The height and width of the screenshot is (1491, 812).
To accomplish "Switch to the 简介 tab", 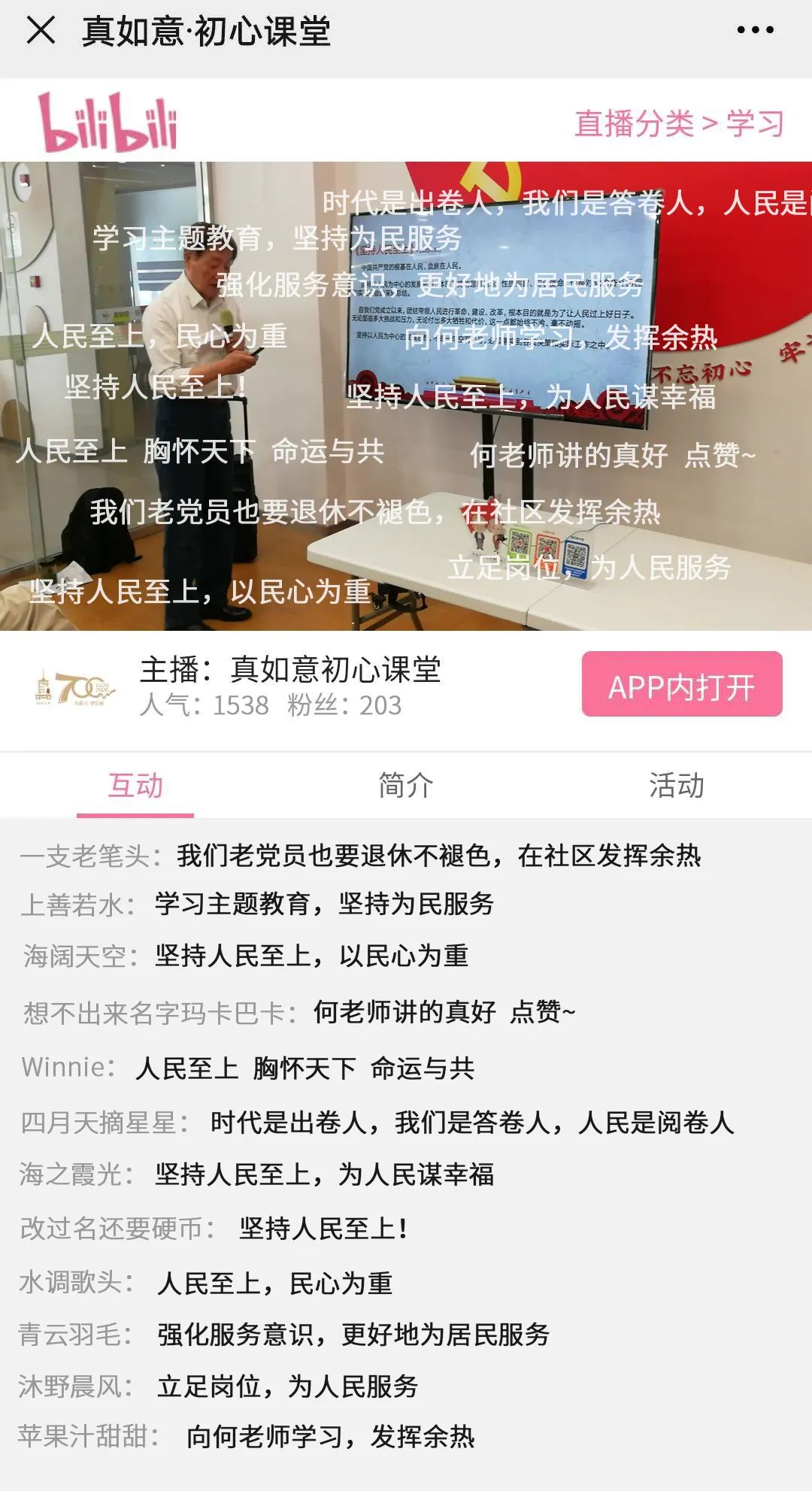I will 406,786.
